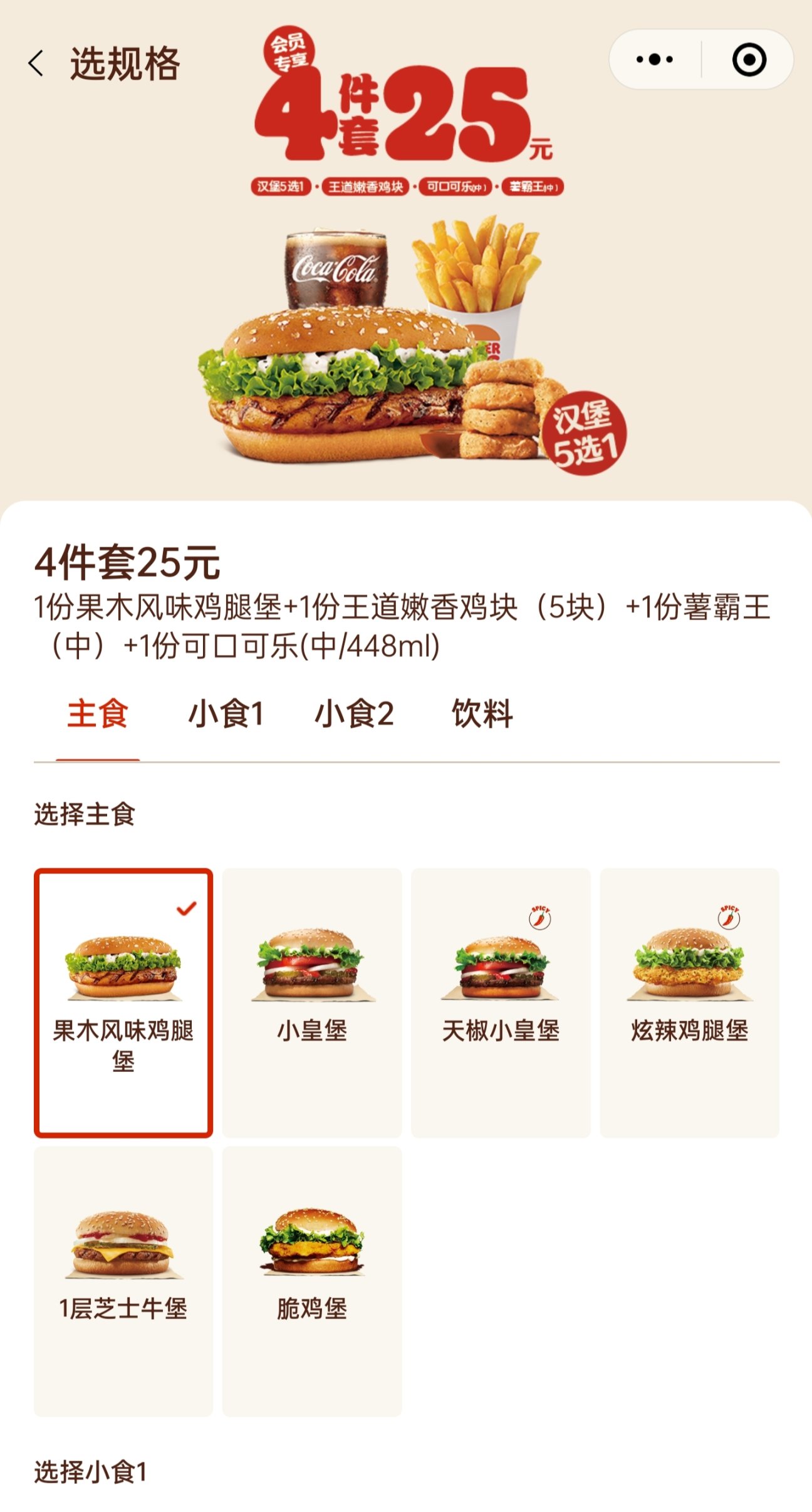
Task: Go back from the 选规格 page
Action: coord(36,64)
